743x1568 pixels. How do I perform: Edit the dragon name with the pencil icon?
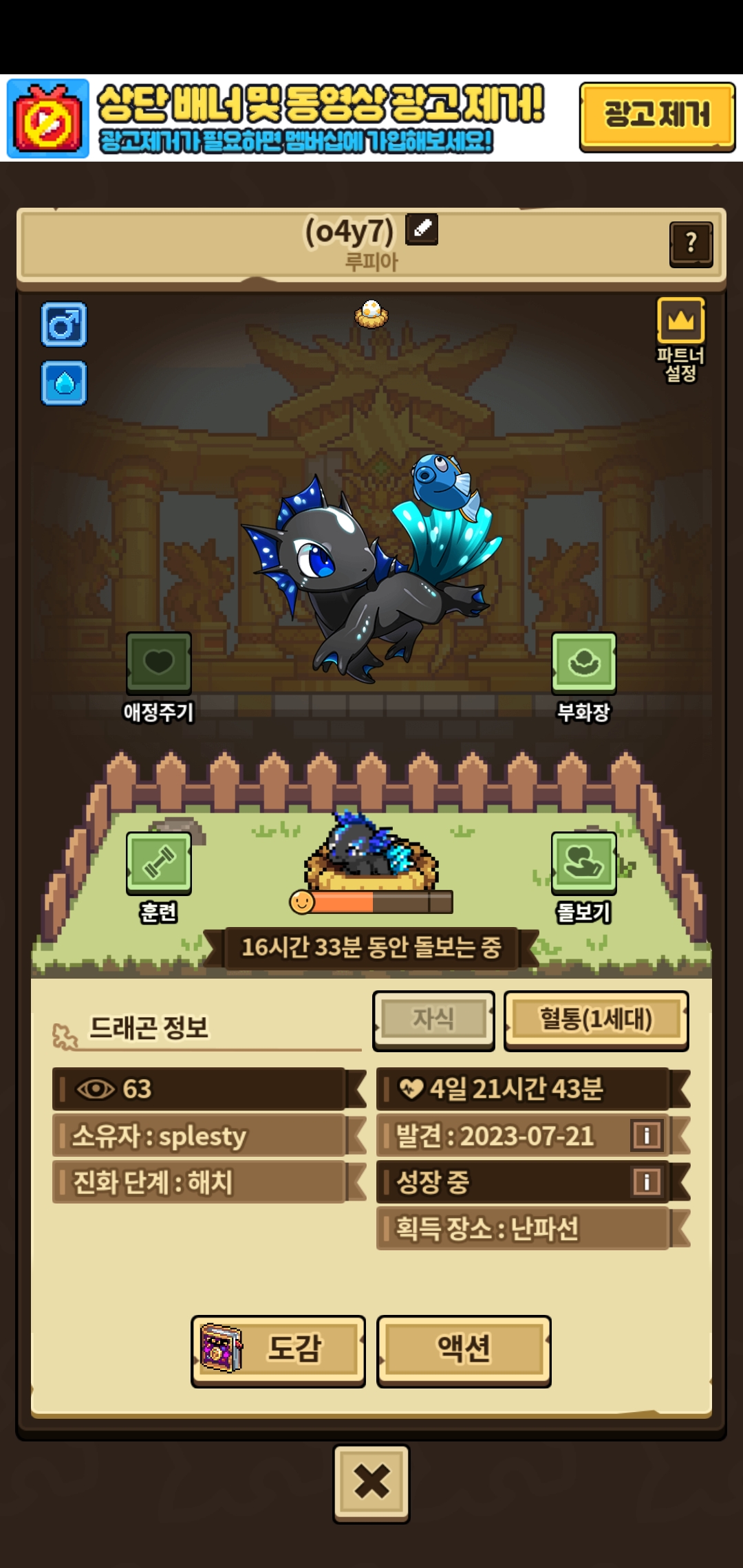421,229
